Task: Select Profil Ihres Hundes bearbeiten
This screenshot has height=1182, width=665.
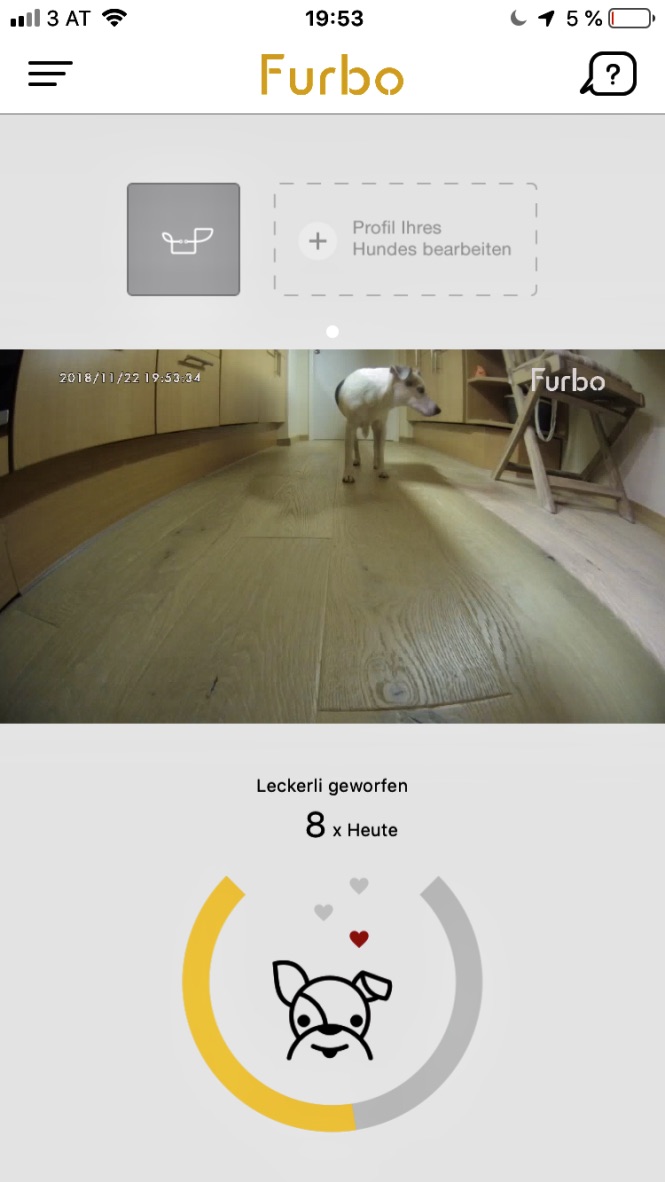Action: pyautogui.click(x=406, y=239)
